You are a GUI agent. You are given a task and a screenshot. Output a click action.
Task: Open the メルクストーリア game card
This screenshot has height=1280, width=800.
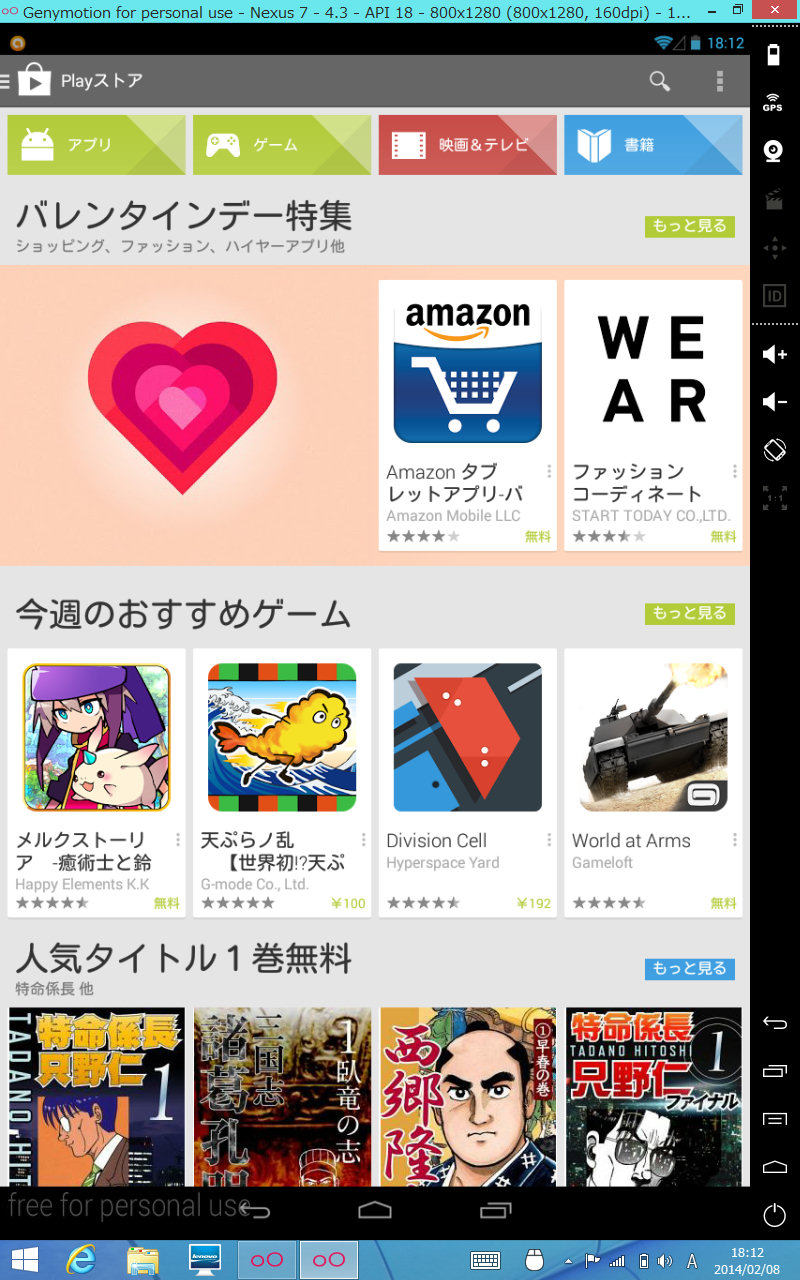click(96, 783)
